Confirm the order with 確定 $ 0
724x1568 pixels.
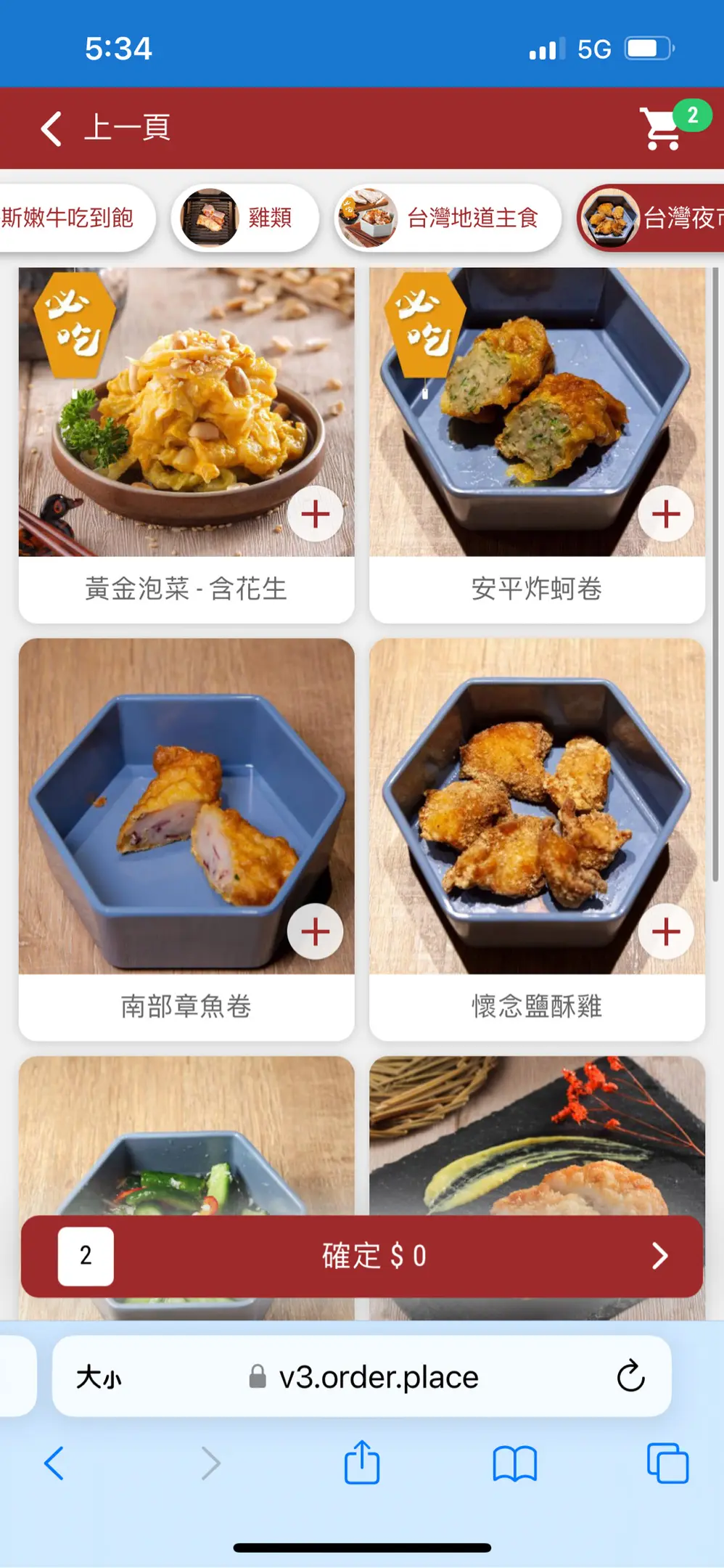tap(374, 1256)
